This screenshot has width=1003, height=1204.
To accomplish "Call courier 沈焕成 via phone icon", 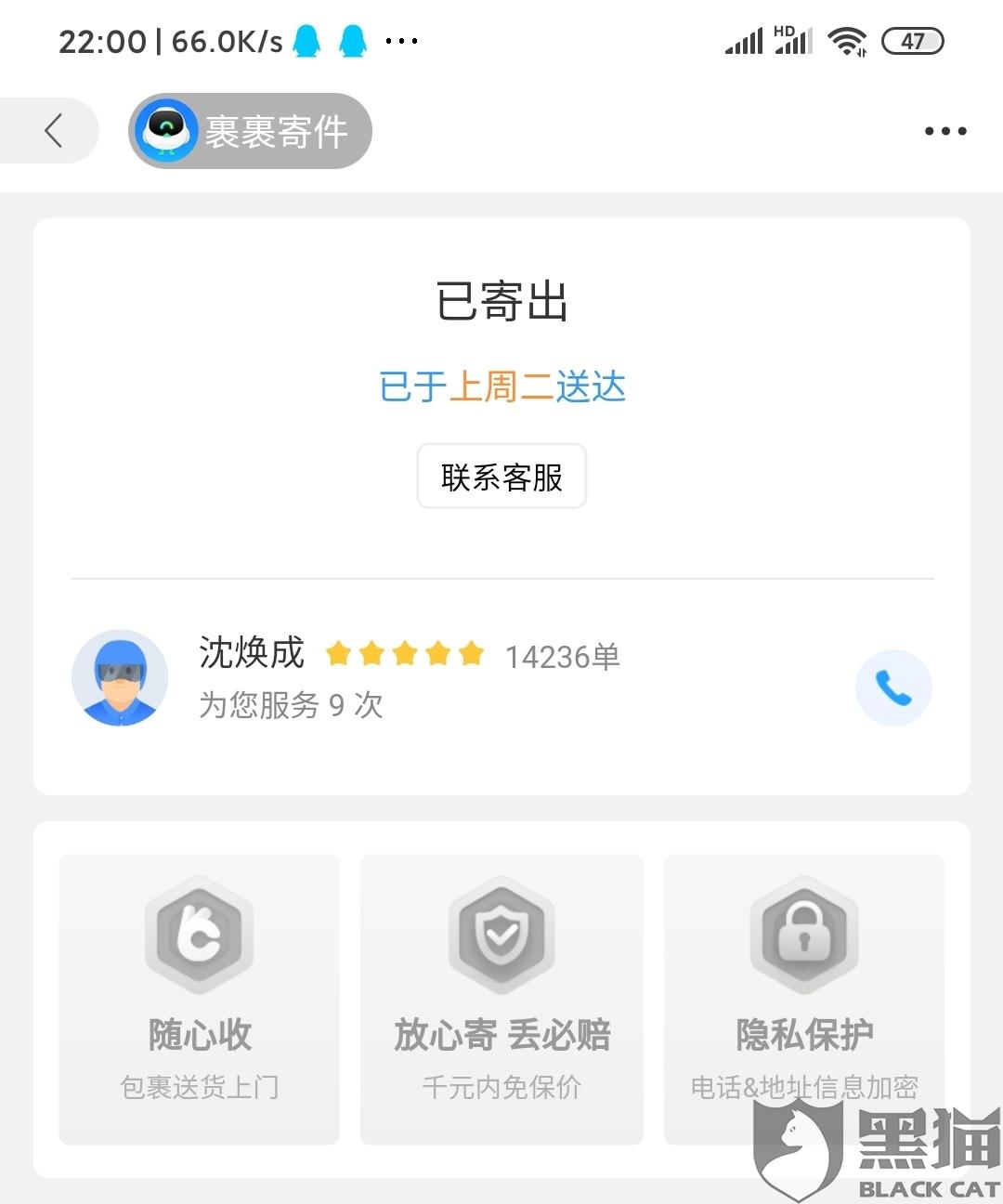I will click(892, 688).
